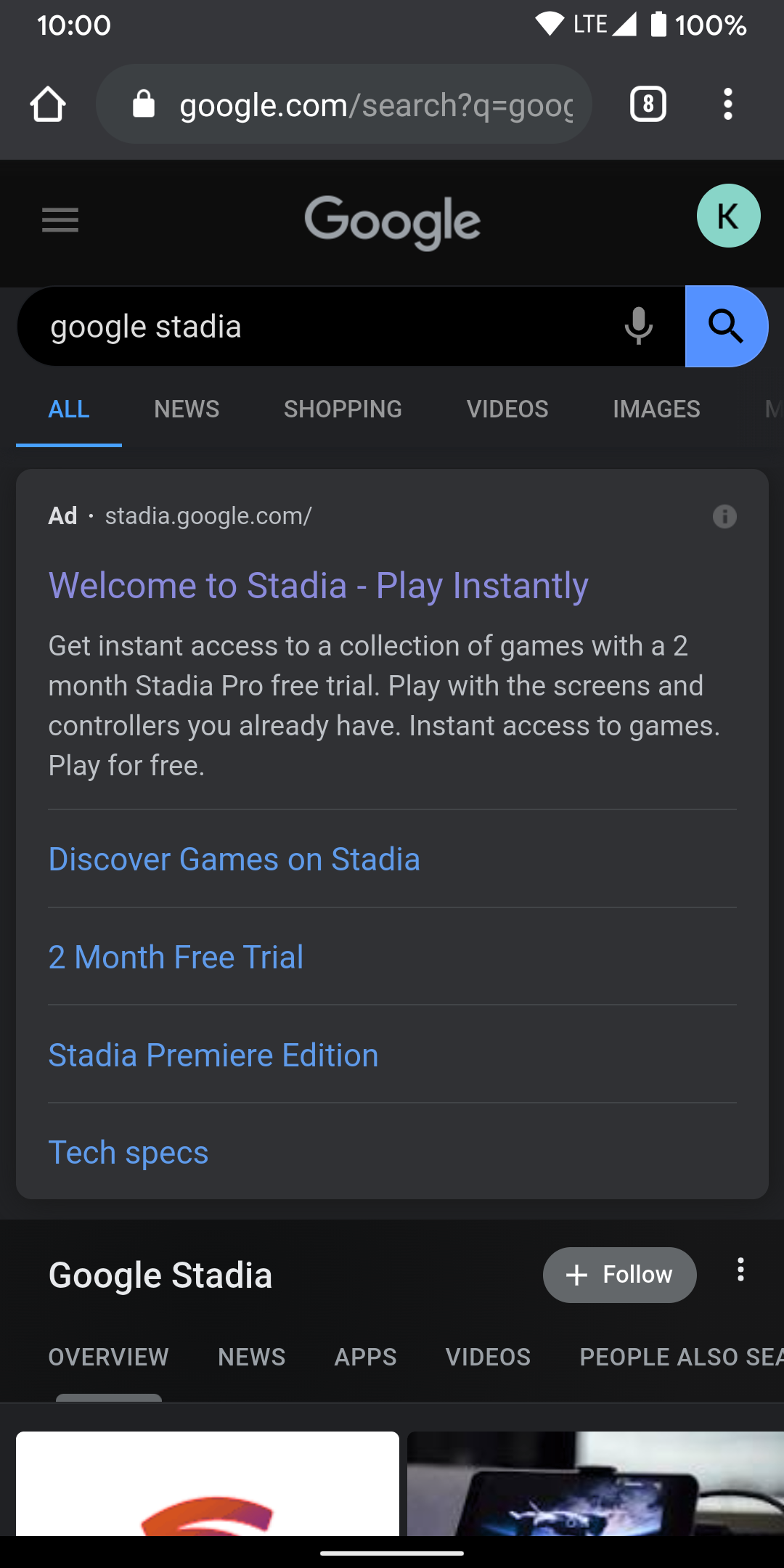Select the OVERVIEW tab for Google Stadia
784x1568 pixels.
[107, 1357]
